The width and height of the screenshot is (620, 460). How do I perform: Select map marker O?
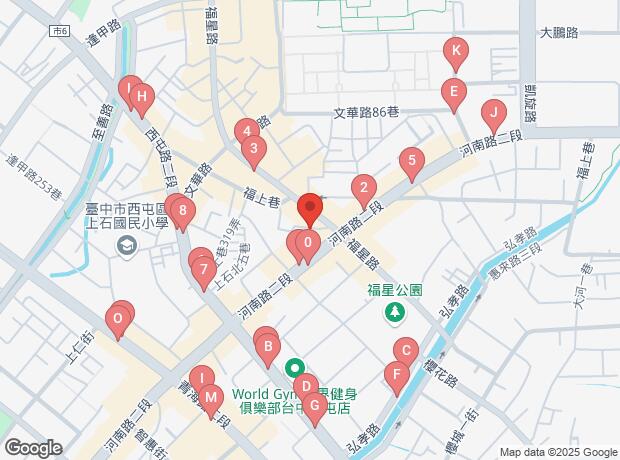pyautogui.click(x=118, y=320)
